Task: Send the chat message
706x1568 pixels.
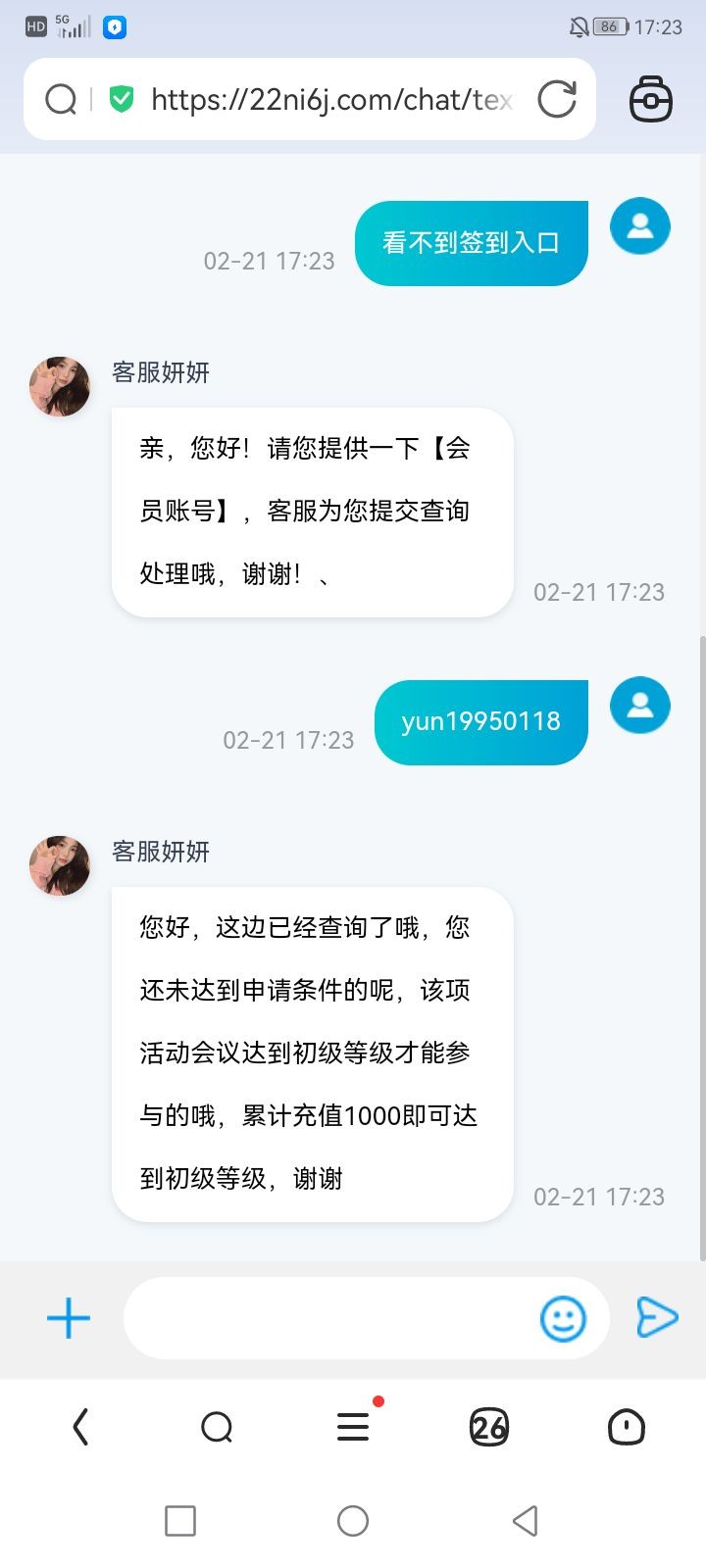Action: pos(656,1318)
